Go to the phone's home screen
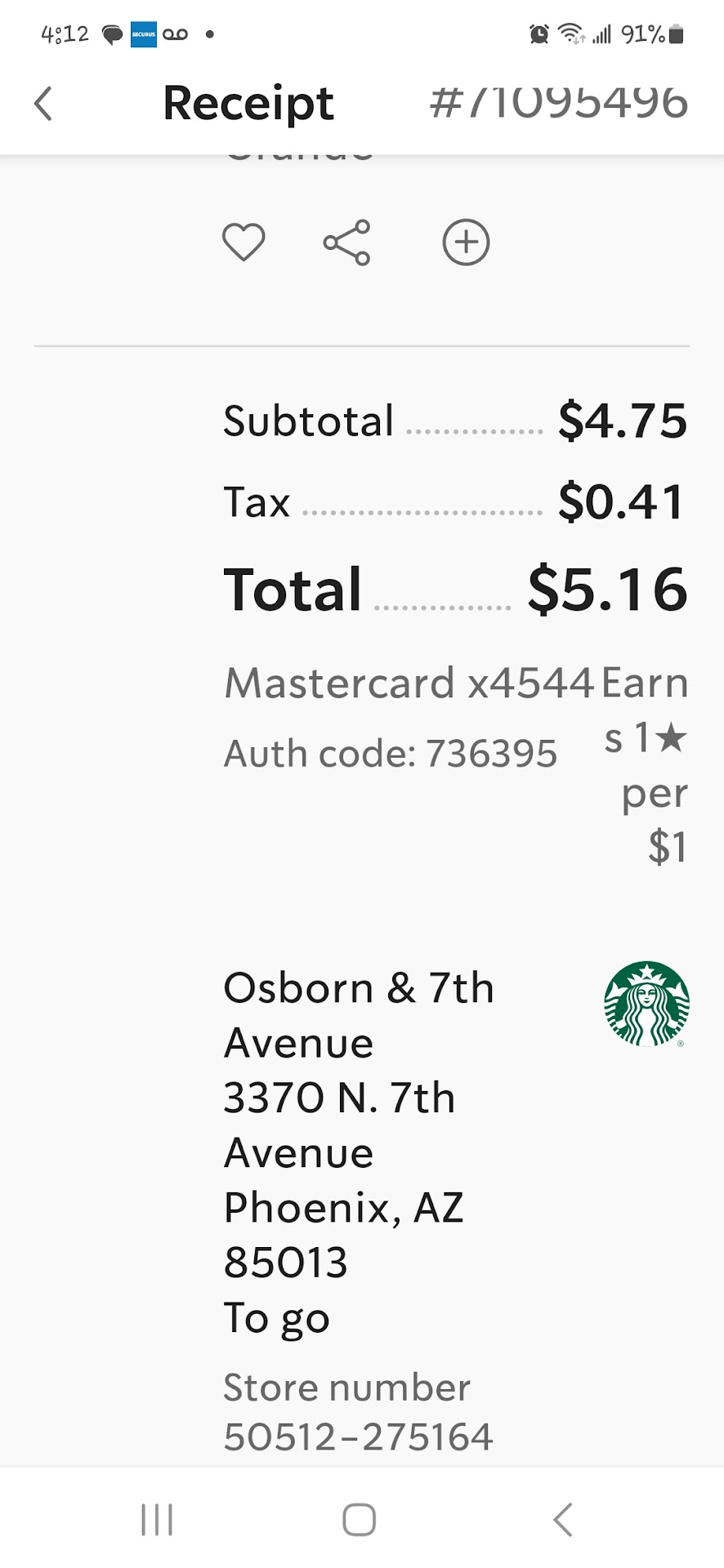This screenshot has width=724, height=1568. pos(360,1520)
